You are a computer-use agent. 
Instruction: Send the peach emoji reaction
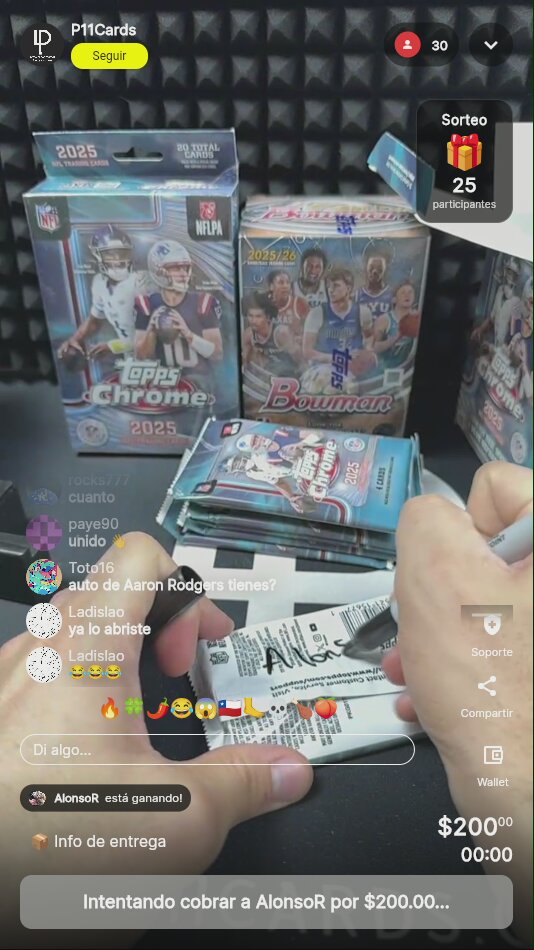coord(325,708)
